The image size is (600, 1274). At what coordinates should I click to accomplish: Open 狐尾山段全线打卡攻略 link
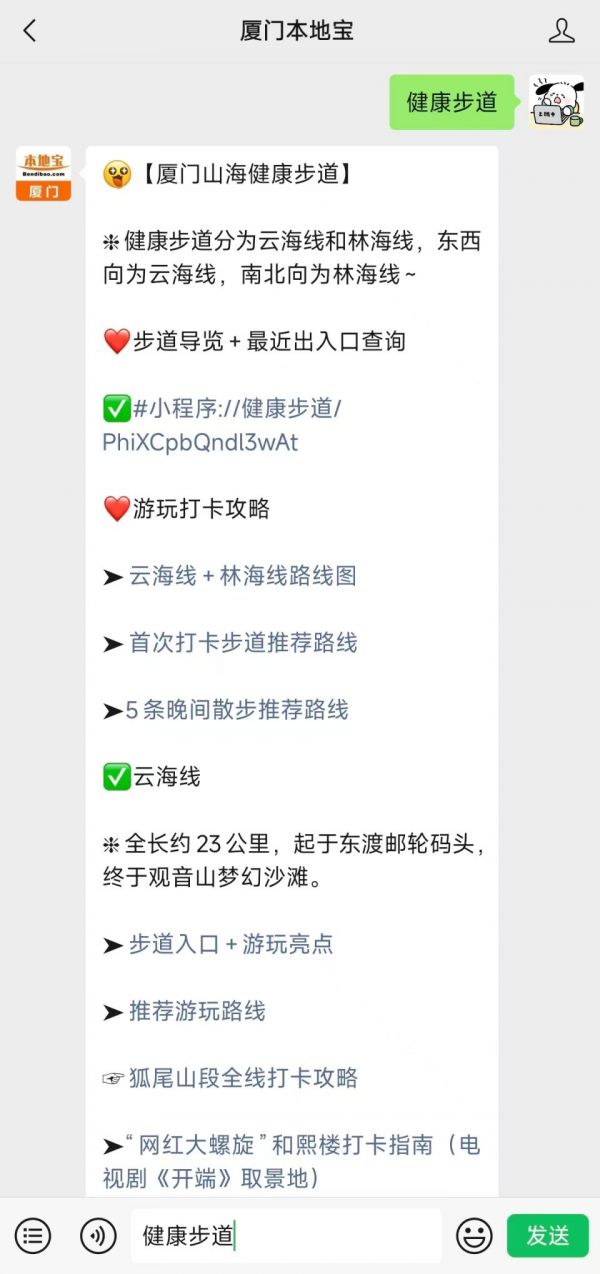pyautogui.click(x=243, y=1078)
